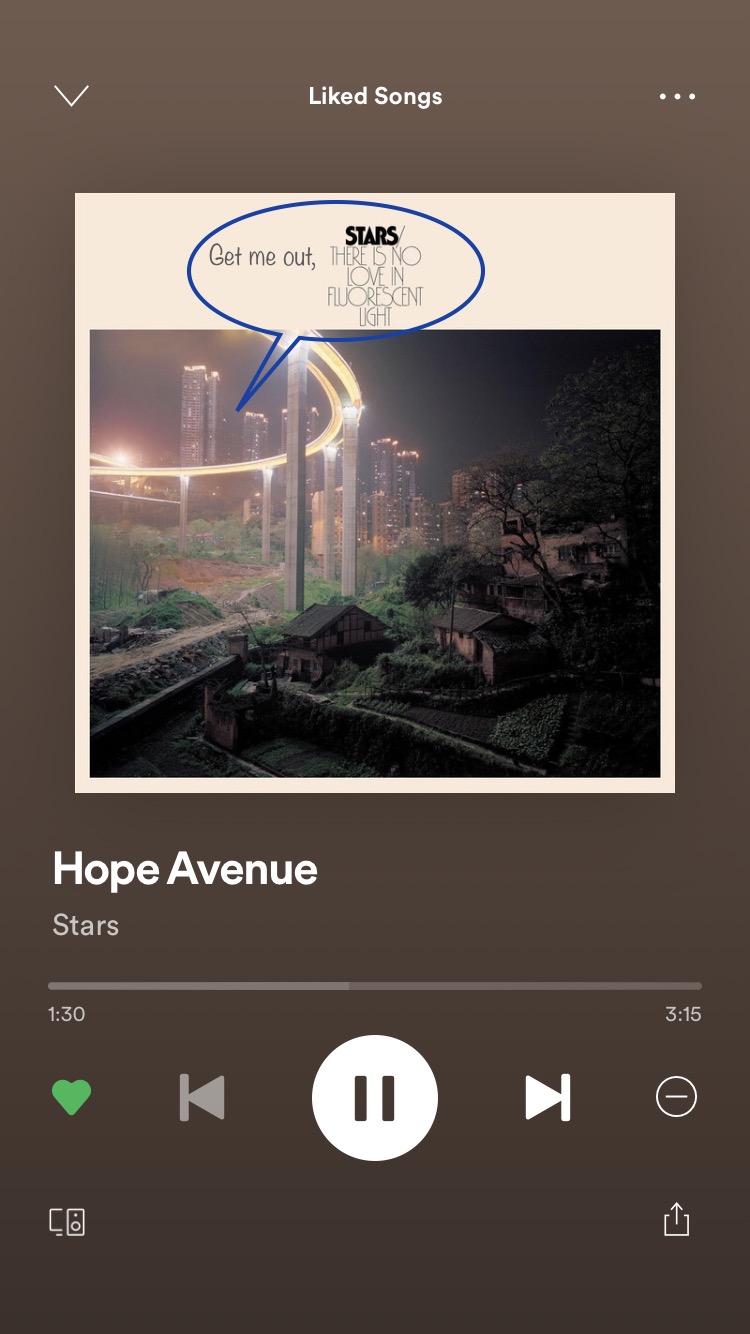Skip back to the previous track
This screenshot has height=1334, width=750.
pos(202,1098)
